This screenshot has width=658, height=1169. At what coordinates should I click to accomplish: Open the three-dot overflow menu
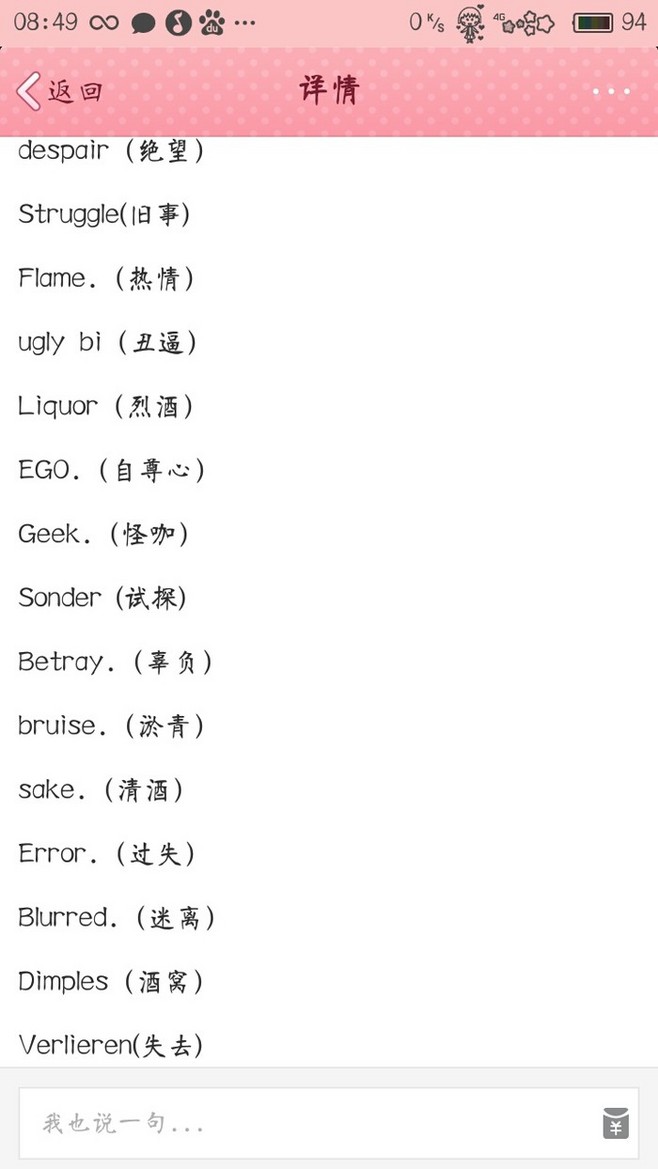pos(611,92)
